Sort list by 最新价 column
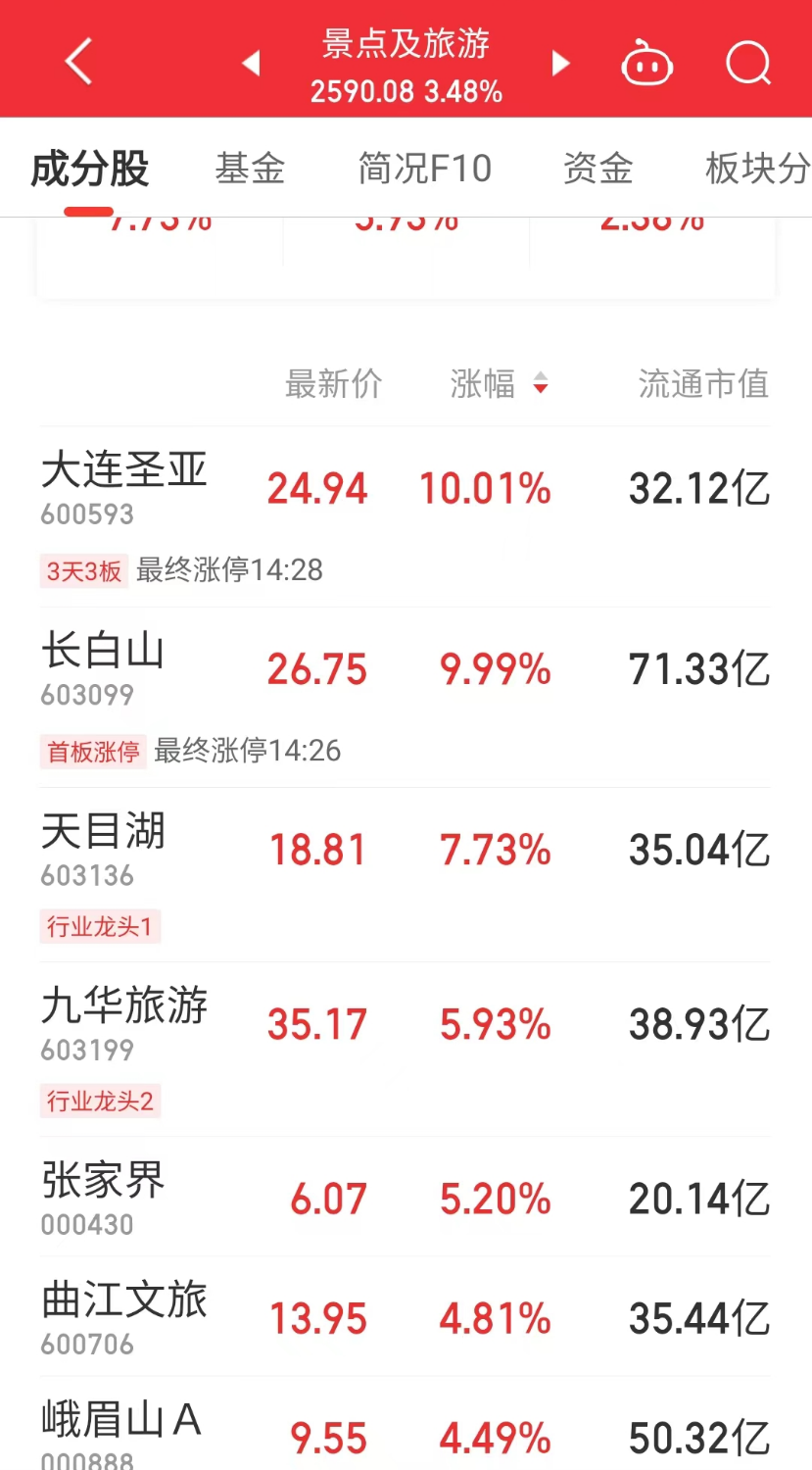Image resolution: width=812 pixels, height=1470 pixels. [x=333, y=384]
